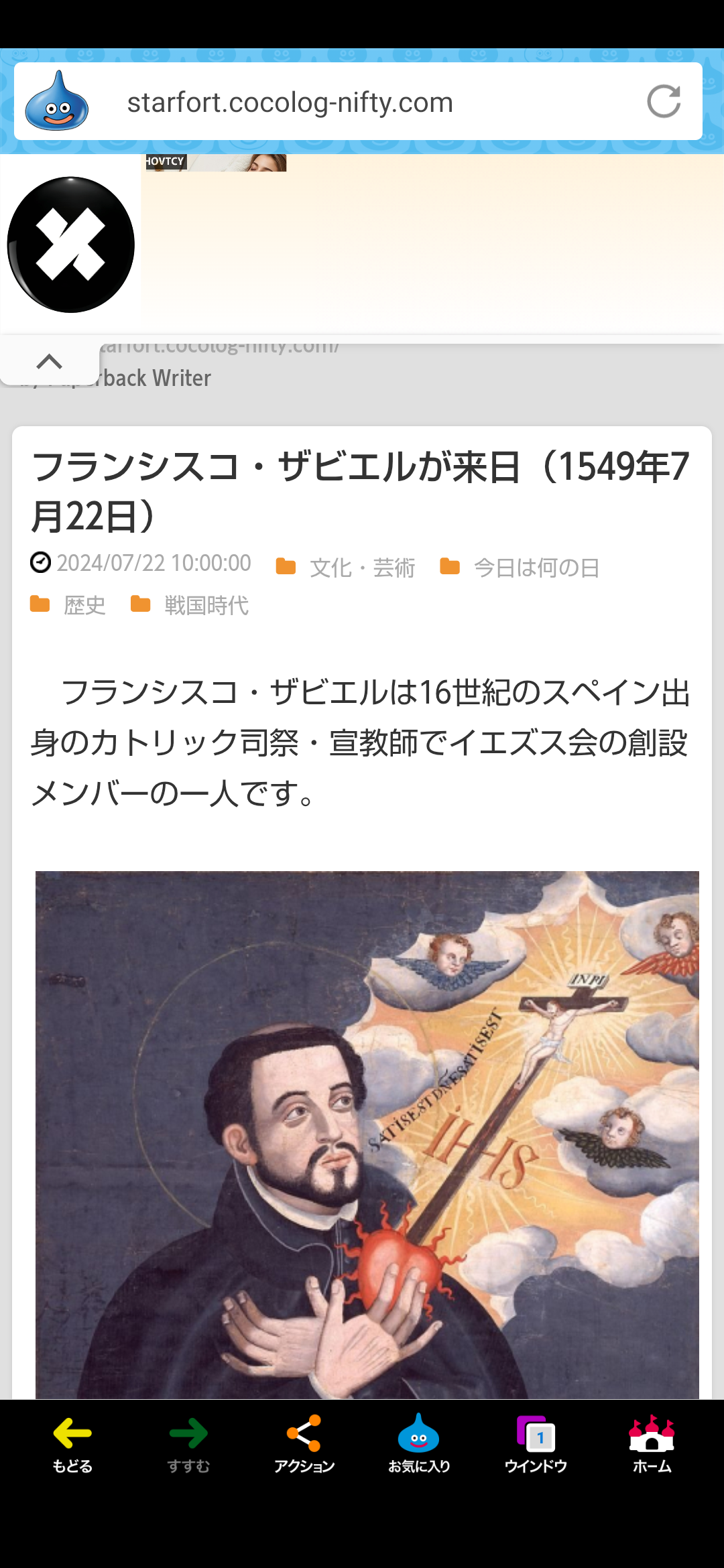Open the 文化・芸術 category link
The width and height of the screenshot is (724, 1568).
[362, 568]
